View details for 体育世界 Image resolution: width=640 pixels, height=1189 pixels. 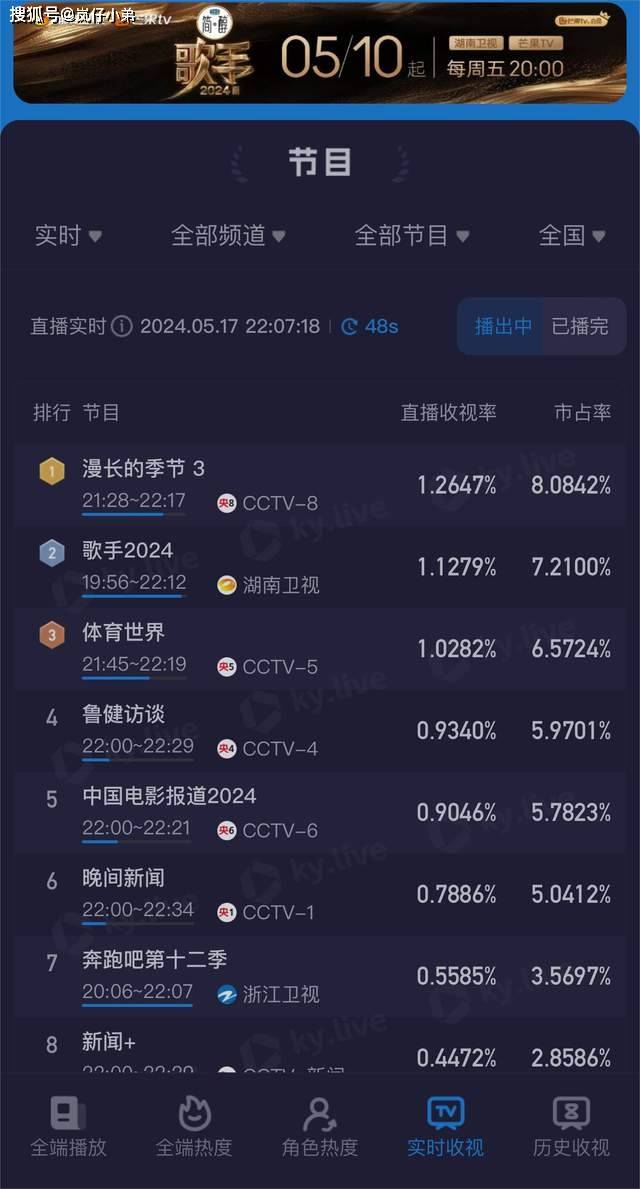tap(320, 649)
